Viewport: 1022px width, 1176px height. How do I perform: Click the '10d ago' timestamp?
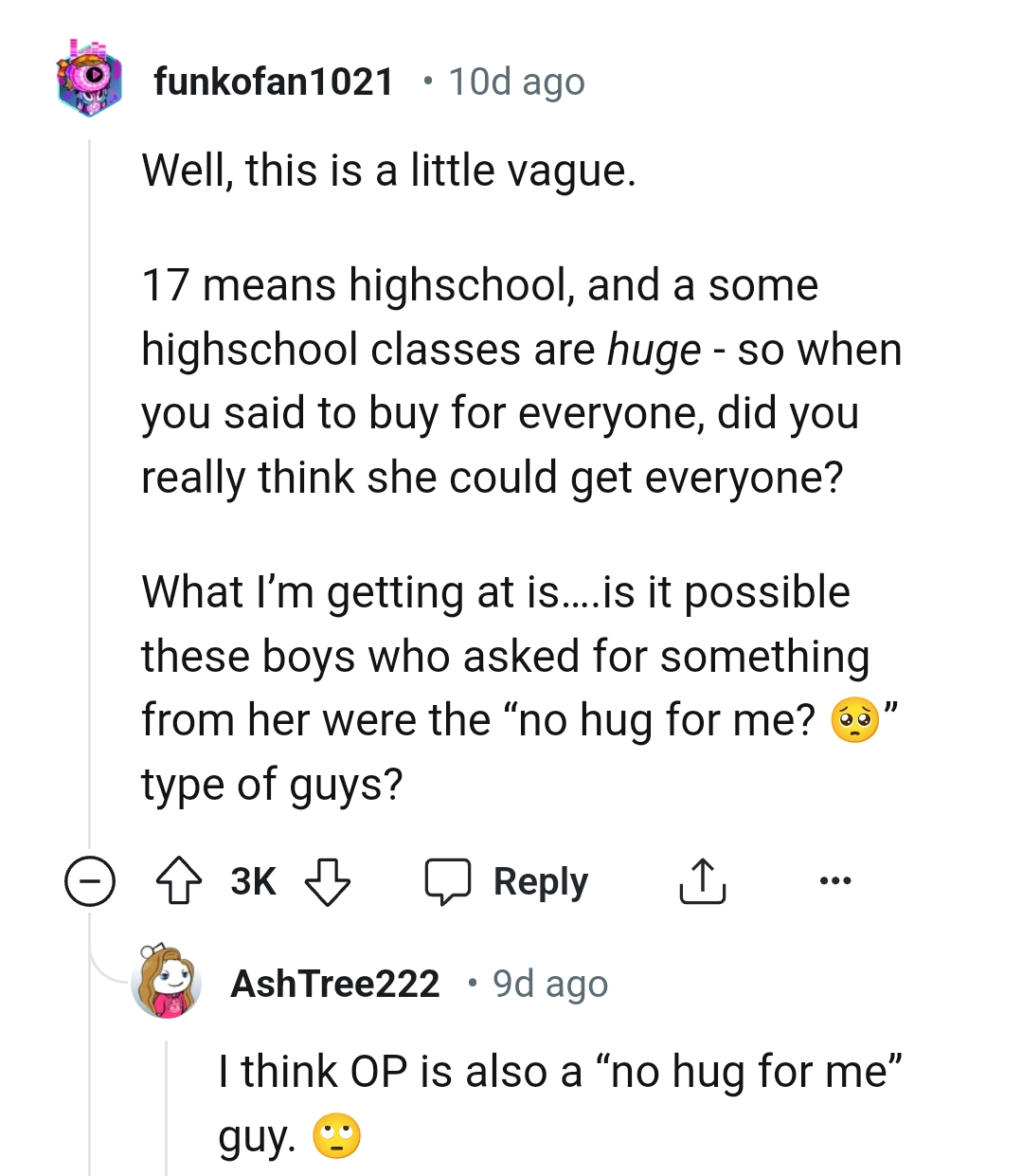517,81
